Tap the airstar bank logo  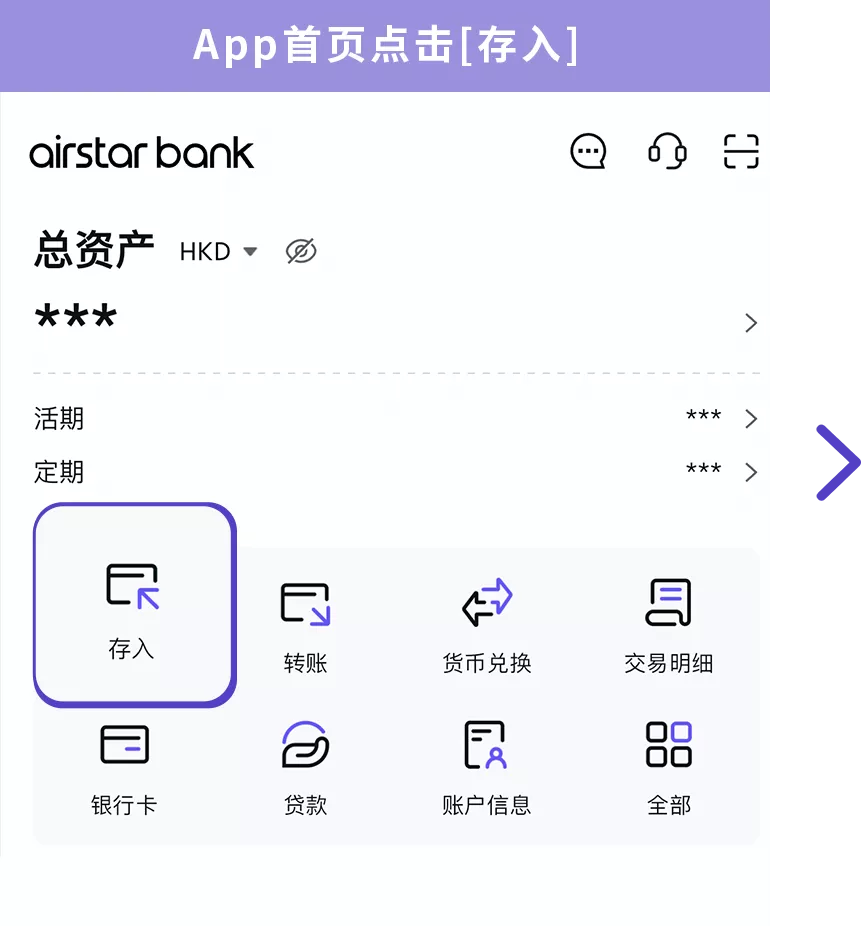[x=141, y=151]
